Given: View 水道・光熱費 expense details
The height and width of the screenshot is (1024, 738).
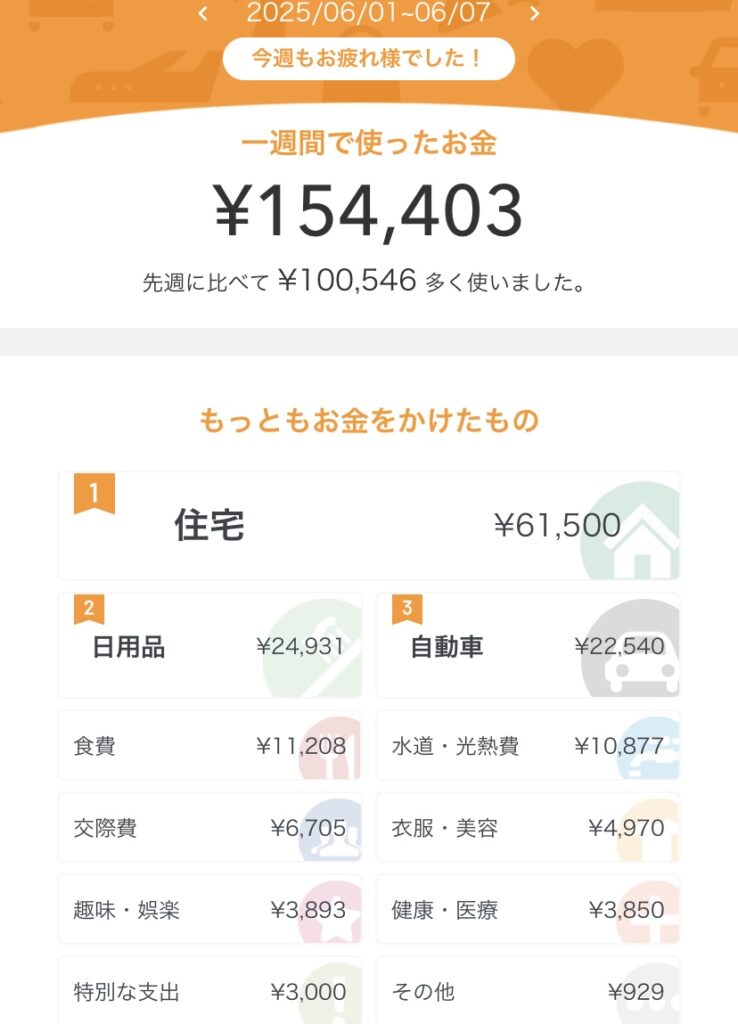Looking at the screenshot, I should tap(528, 746).
